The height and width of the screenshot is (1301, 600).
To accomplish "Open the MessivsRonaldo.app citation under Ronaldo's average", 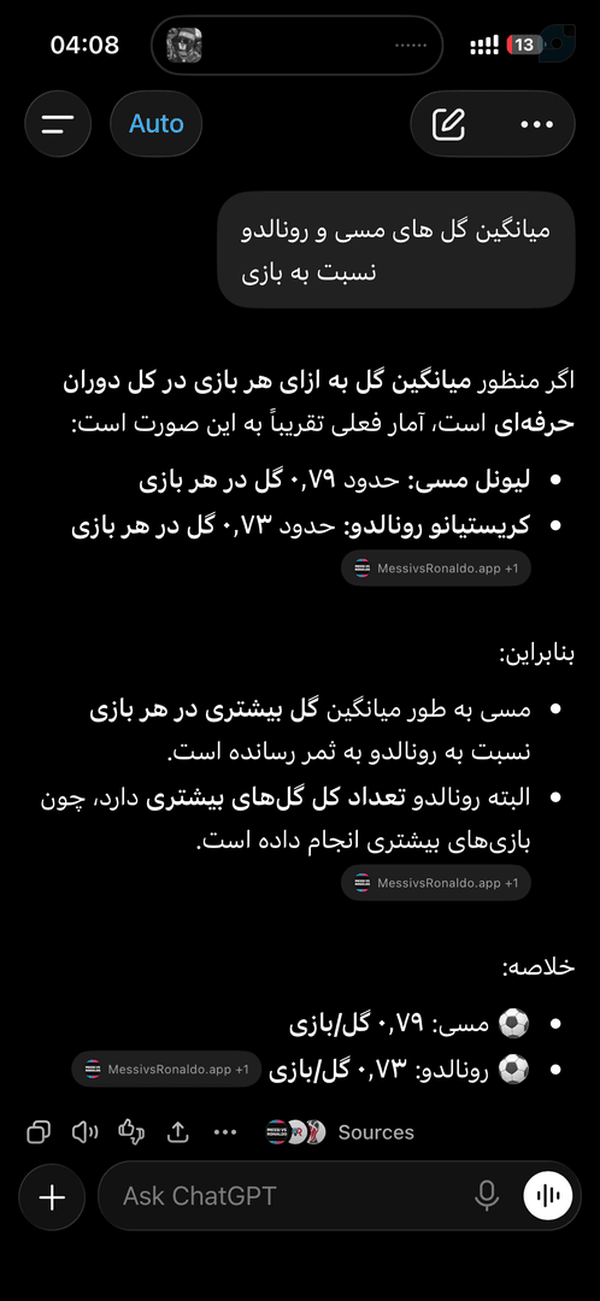I will coord(435,568).
